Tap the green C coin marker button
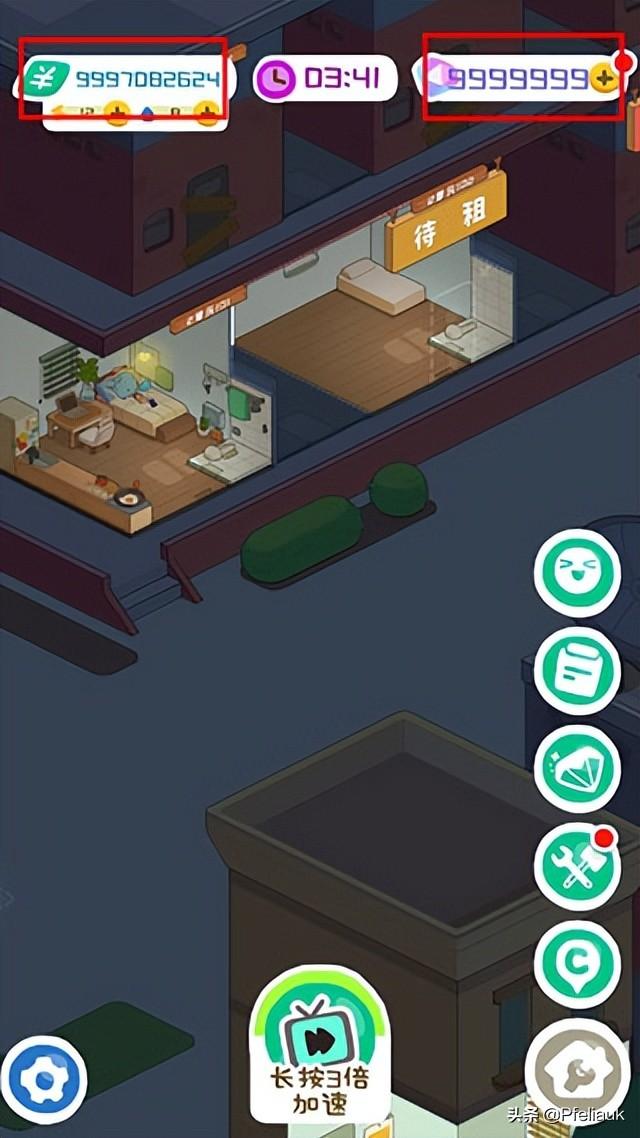Viewport: 640px width, 1138px height. tap(577, 963)
